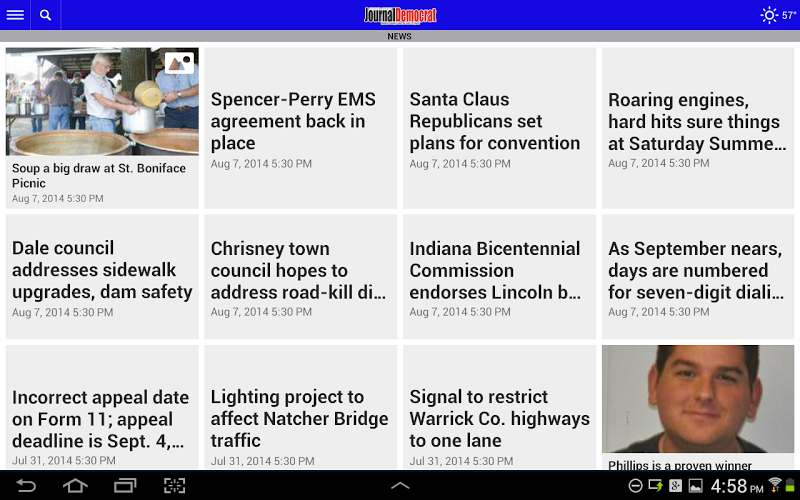
Task: Open Phillips is a proven winner article
Action: tap(698, 408)
